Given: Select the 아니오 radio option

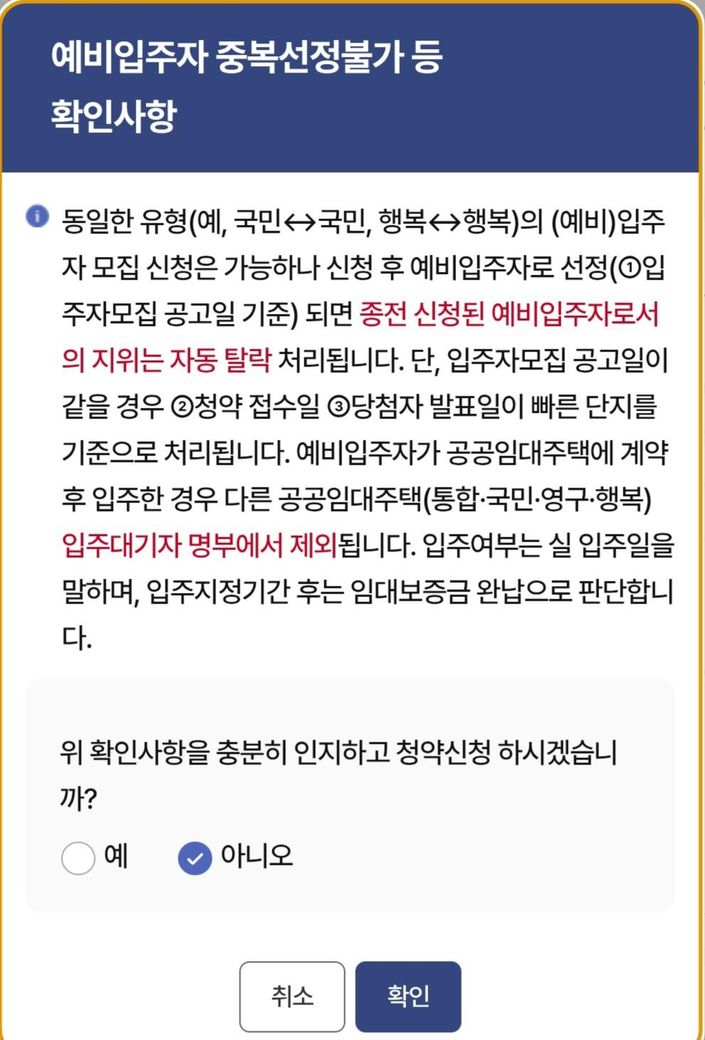Looking at the screenshot, I should [195, 858].
